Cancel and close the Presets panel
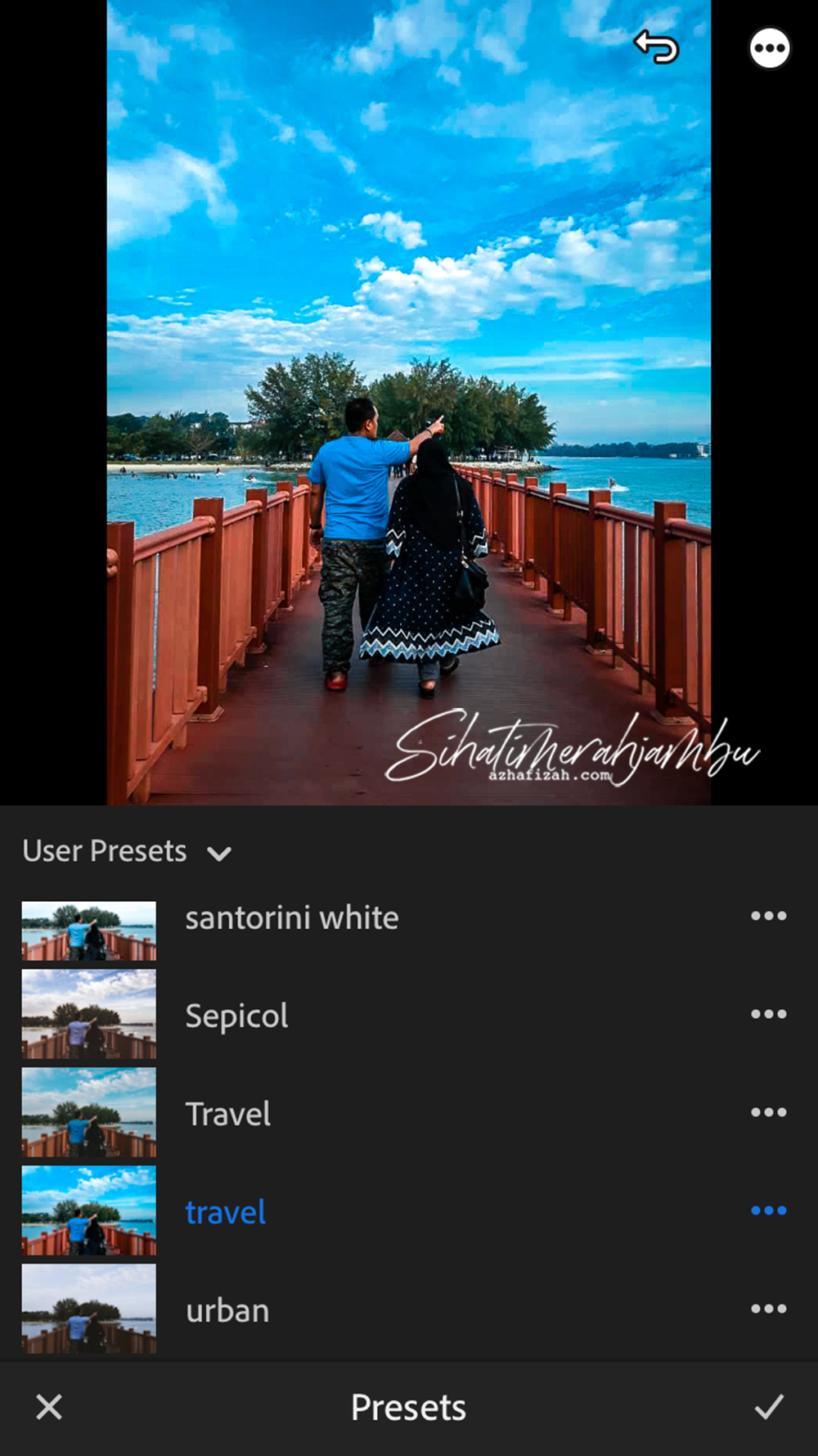 tap(49, 1408)
